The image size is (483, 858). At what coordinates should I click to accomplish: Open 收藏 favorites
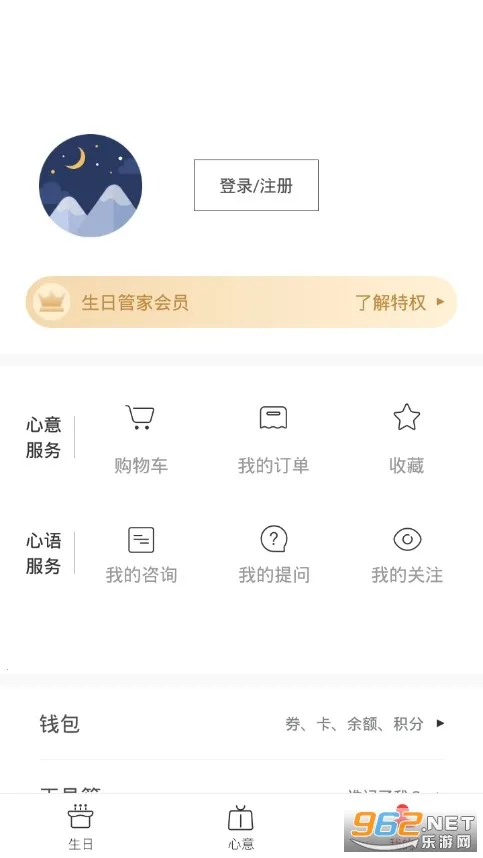click(x=406, y=439)
